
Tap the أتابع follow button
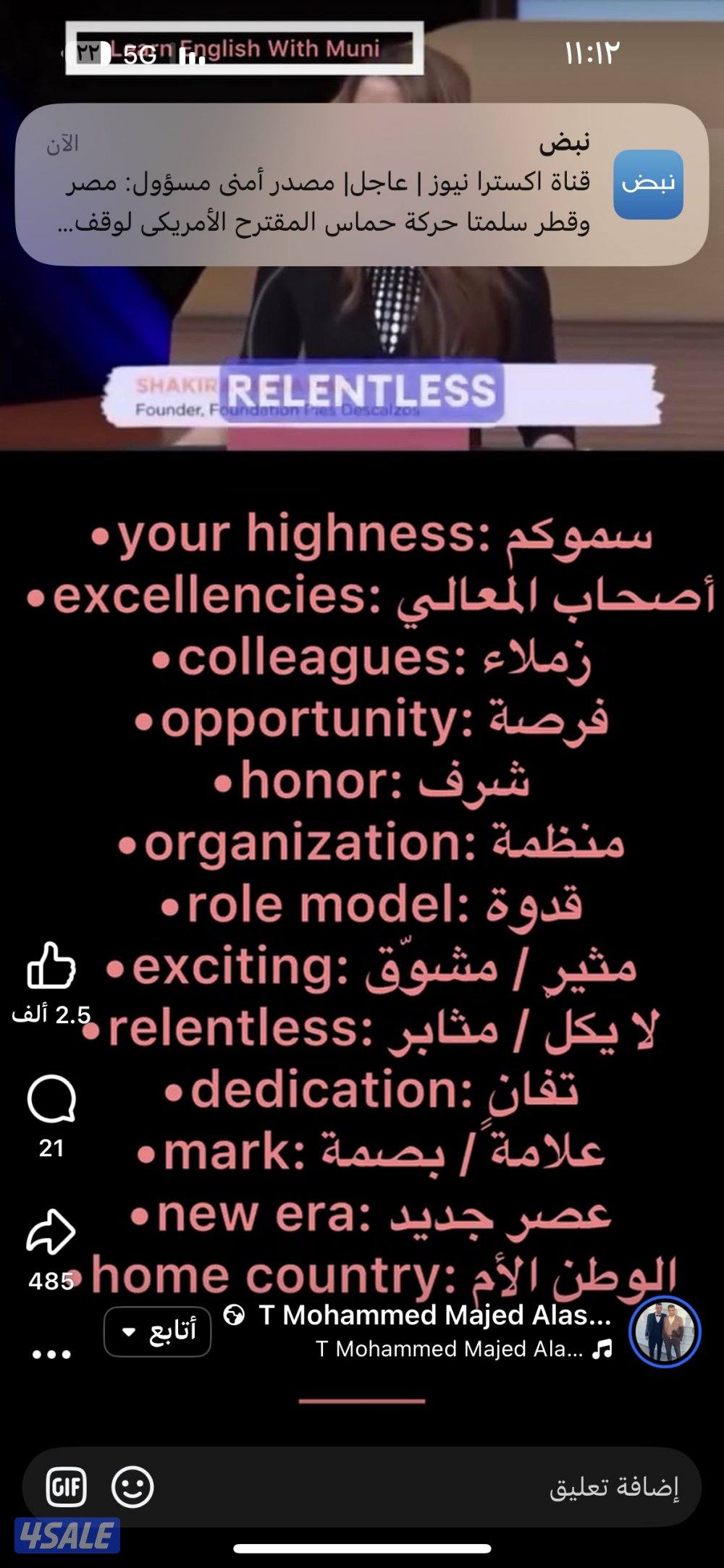[158, 1331]
